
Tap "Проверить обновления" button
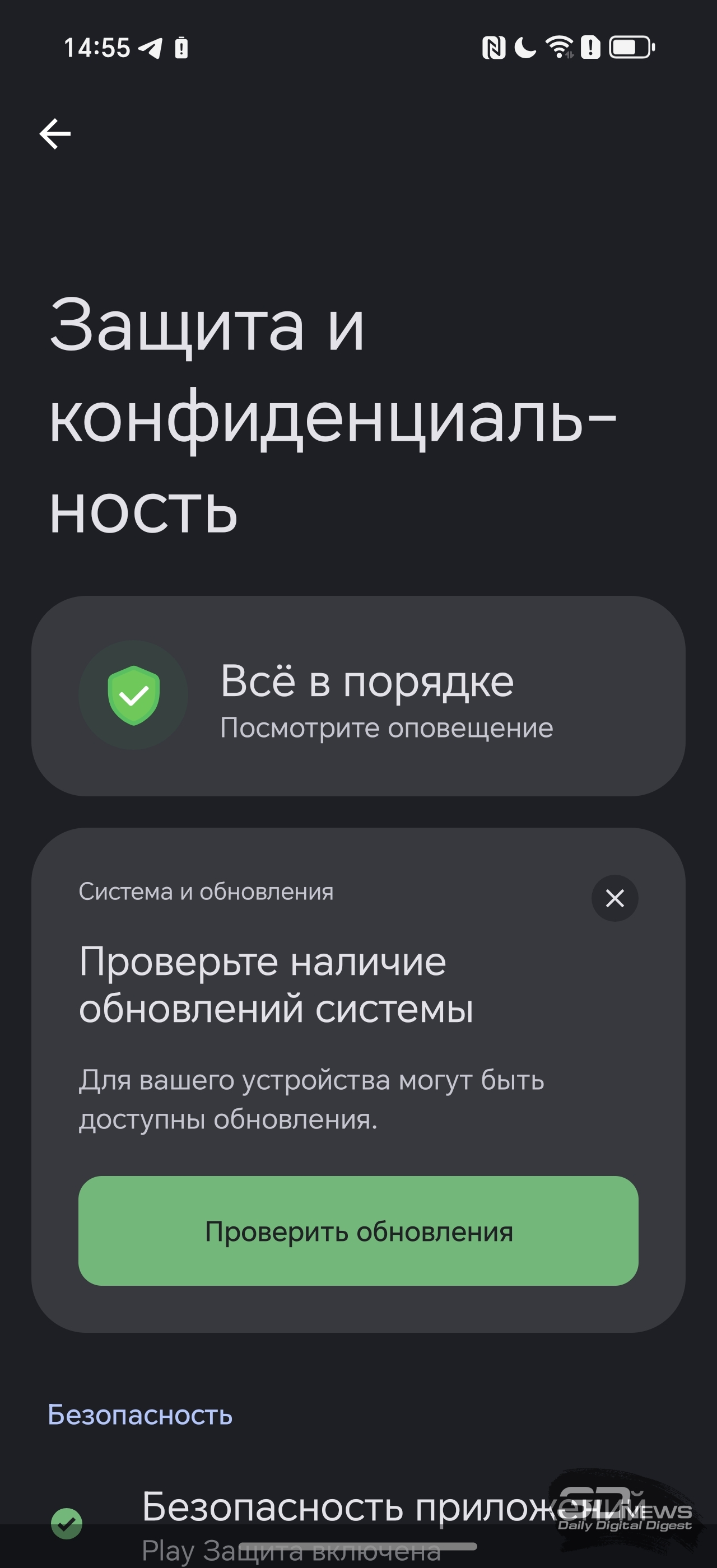[x=358, y=1231]
